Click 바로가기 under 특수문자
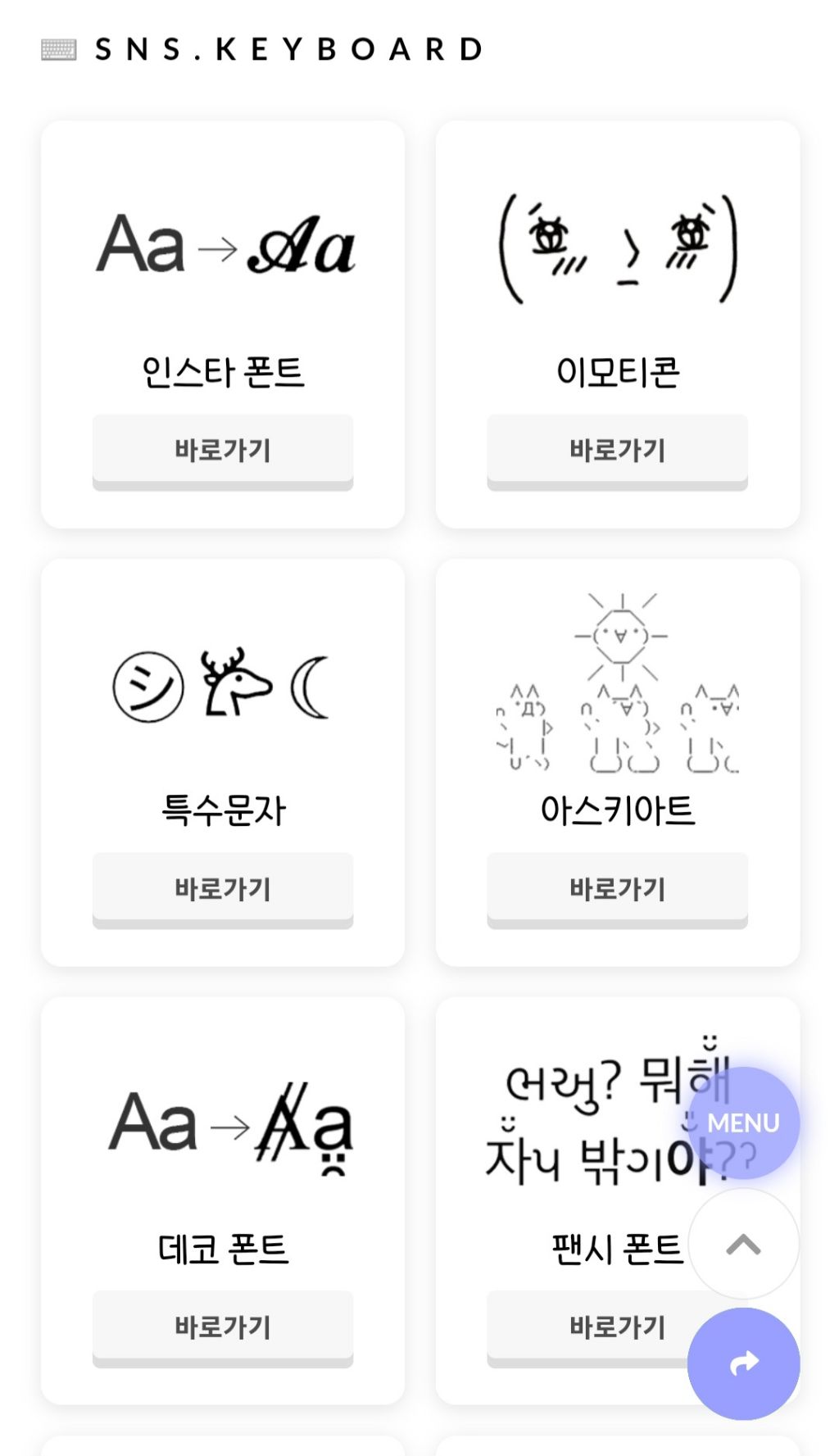 click(222, 887)
